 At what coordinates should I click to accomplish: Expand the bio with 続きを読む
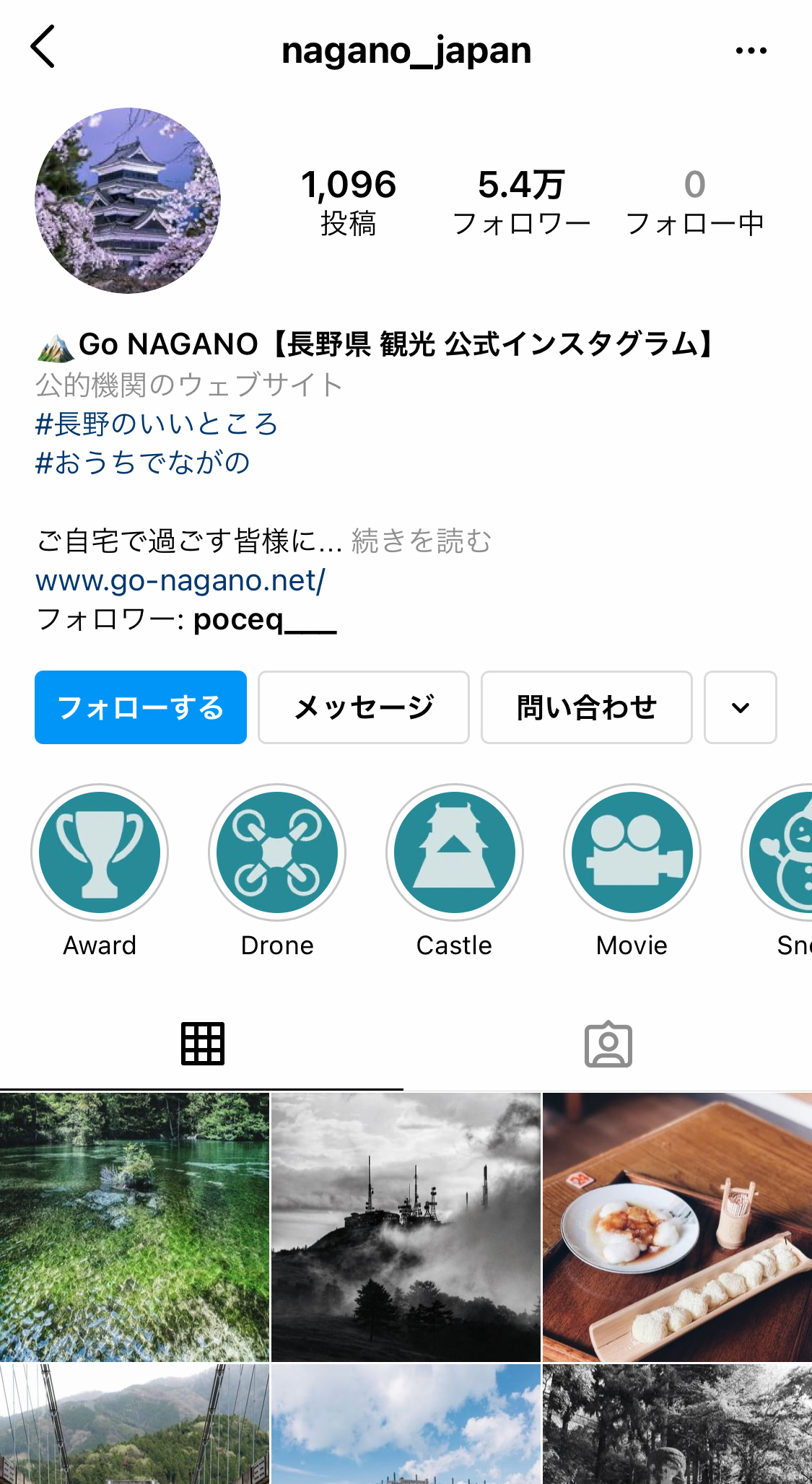tap(421, 541)
